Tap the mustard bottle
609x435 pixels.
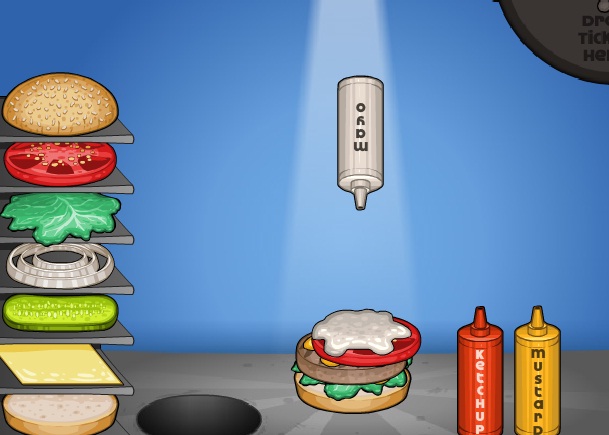click(537, 375)
